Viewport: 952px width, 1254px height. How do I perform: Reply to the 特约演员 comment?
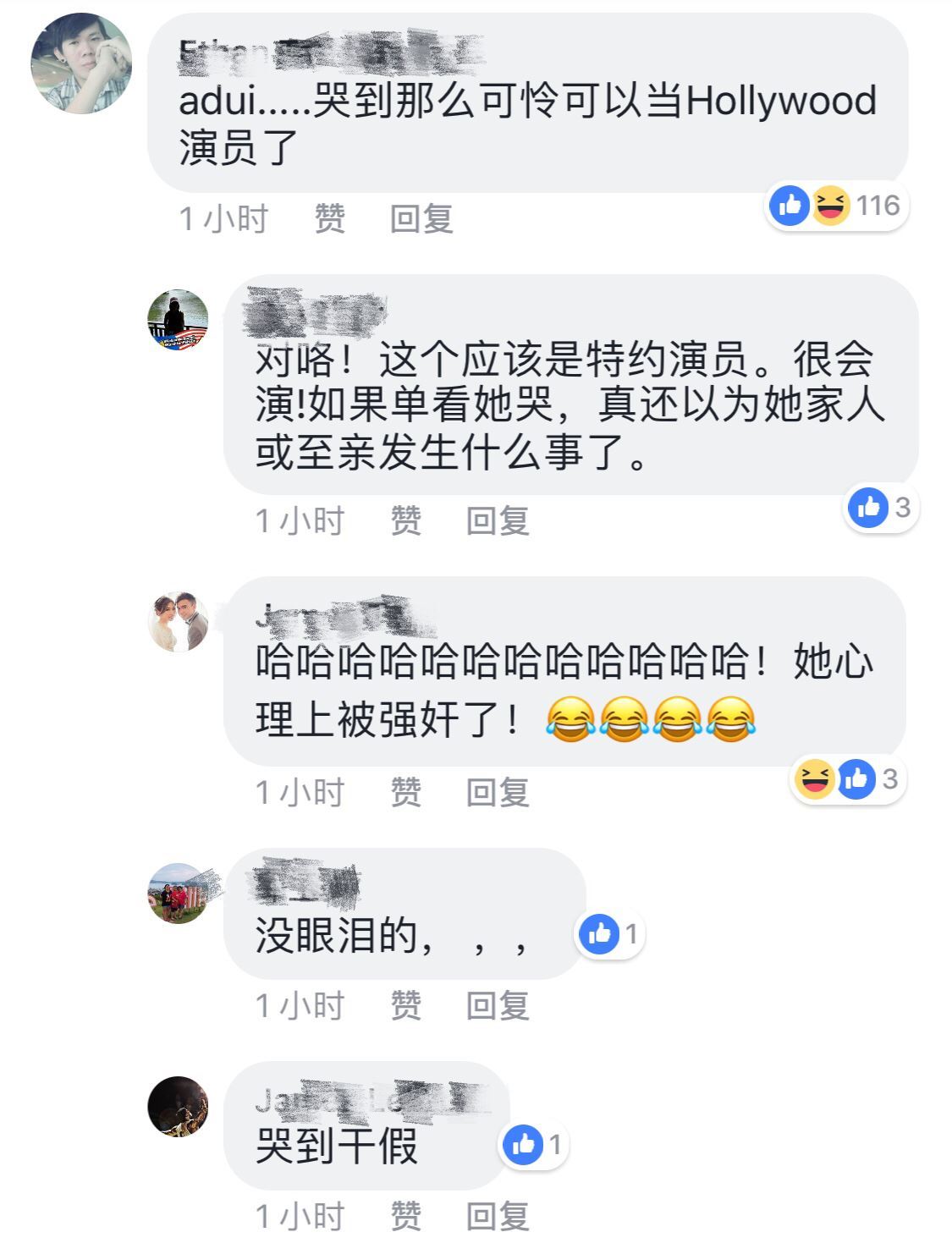pos(498,521)
